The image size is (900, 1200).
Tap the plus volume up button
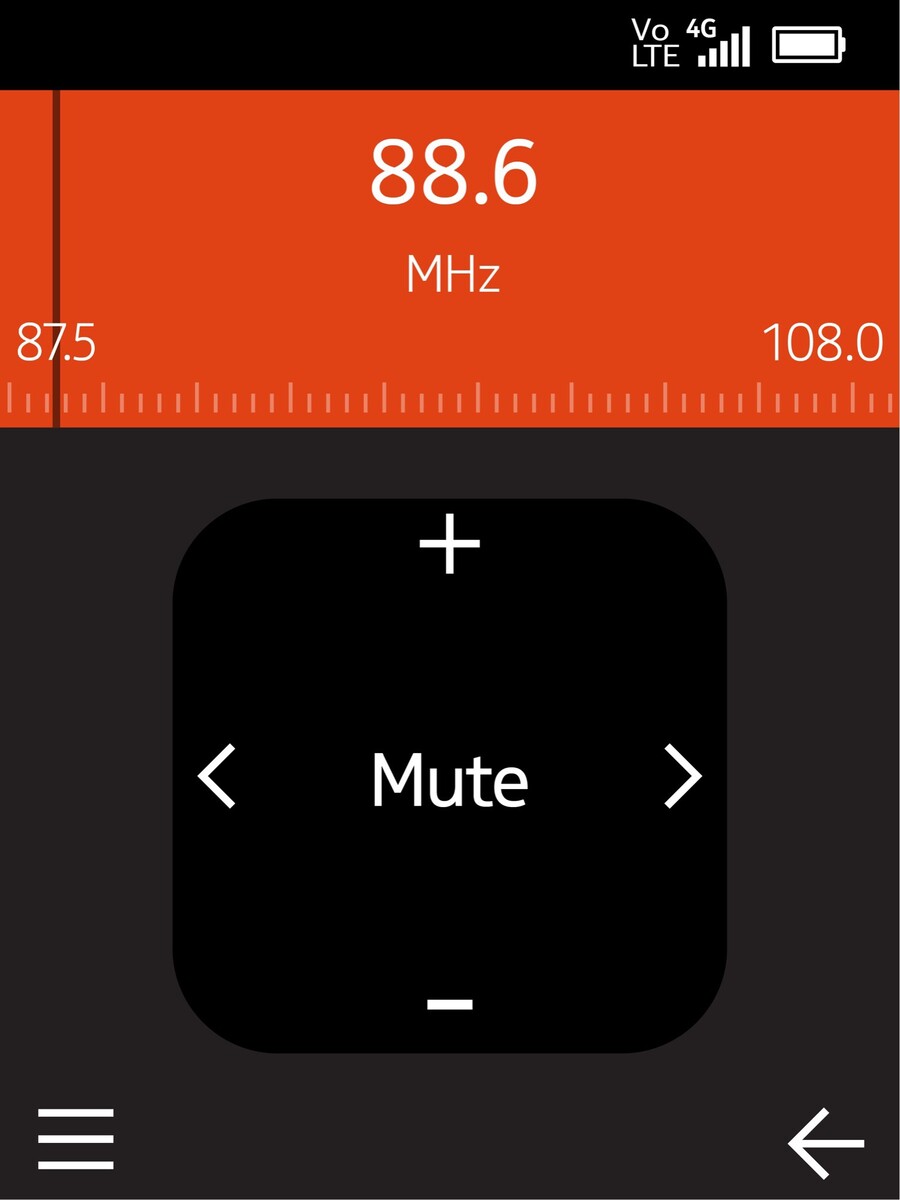pos(449,545)
